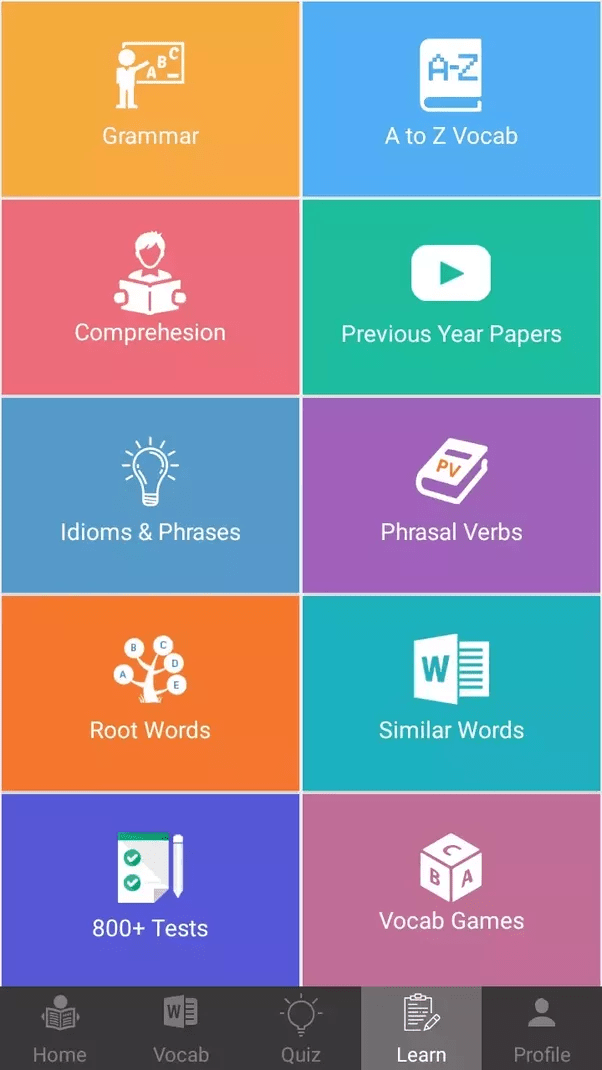Go to the Quiz tab
Viewport: 602px width, 1070px height.
pyautogui.click(x=301, y=1028)
